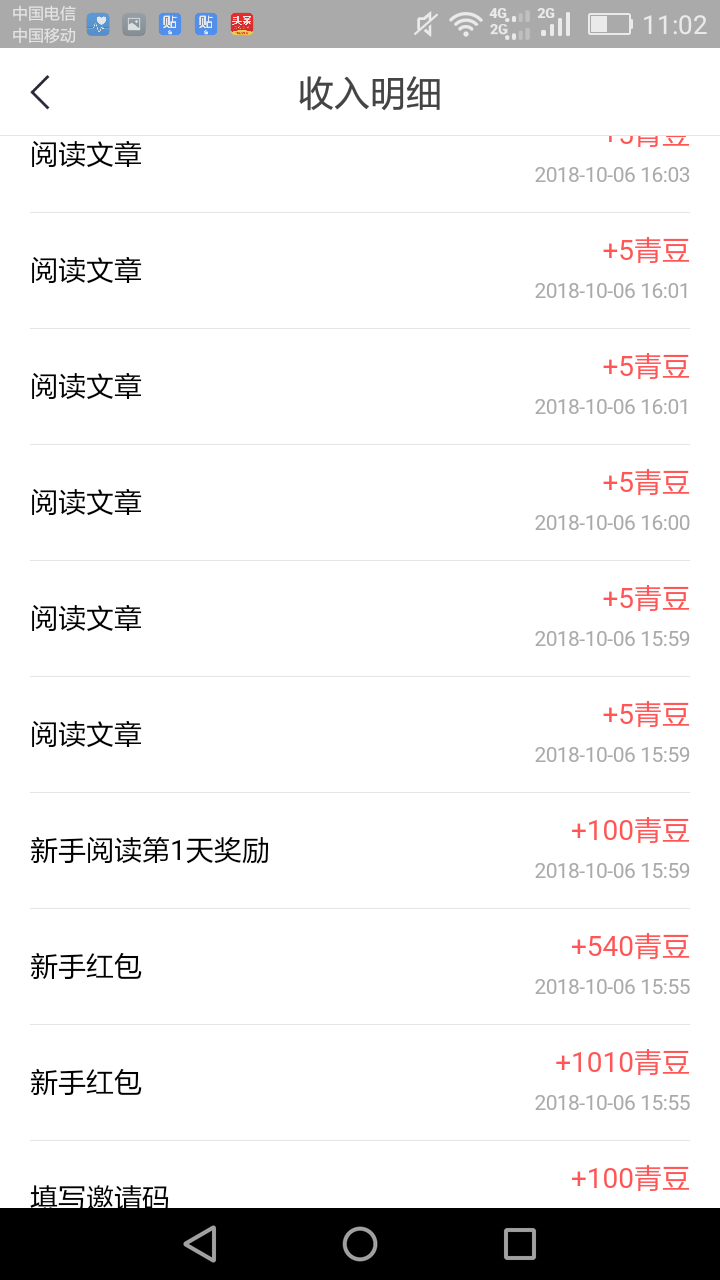Viewport: 720px width, 1280px height.
Task: Tap the +100青豆 reward text
Action: click(629, 830)
